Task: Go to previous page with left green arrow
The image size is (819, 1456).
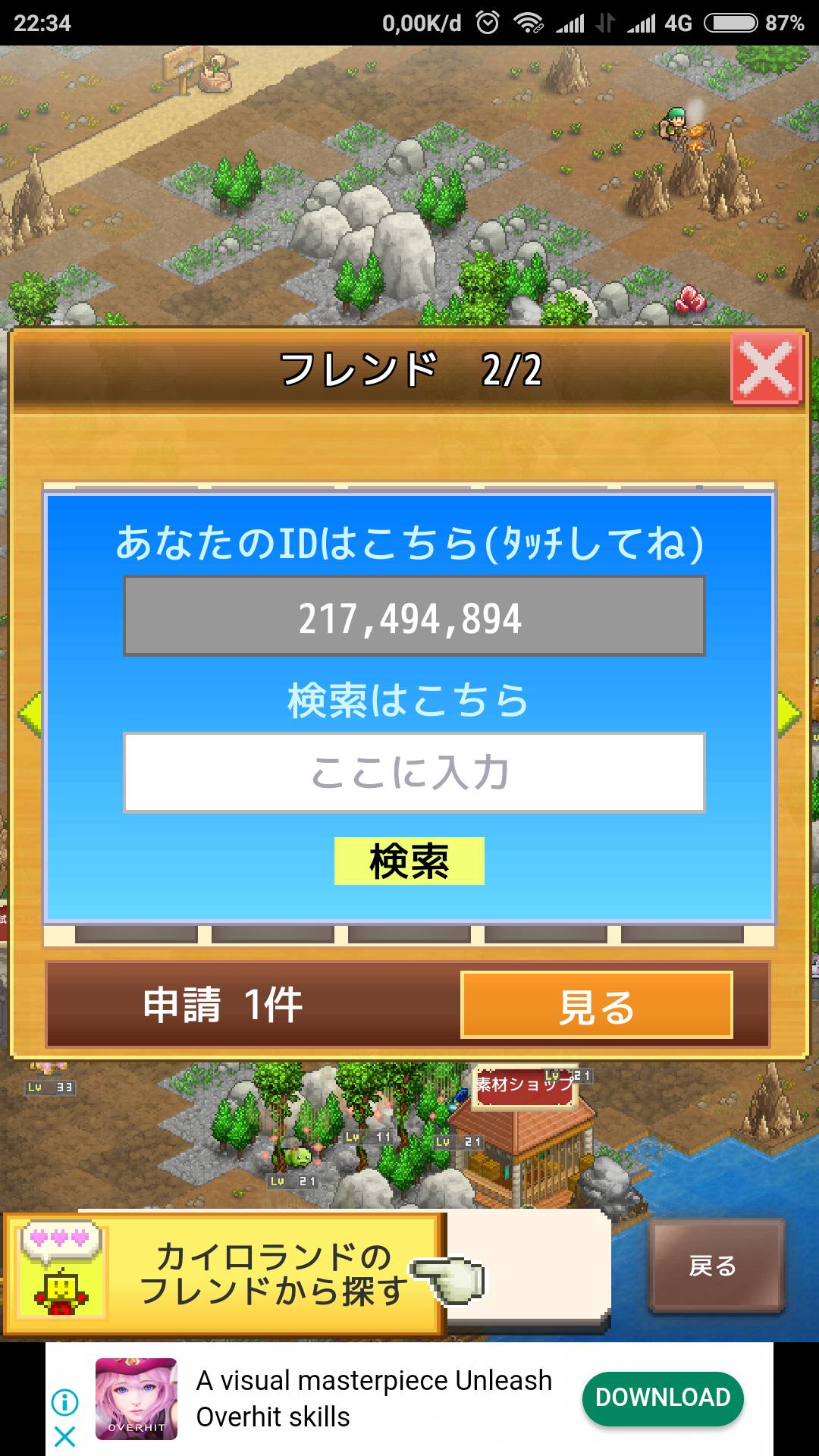Action: click(30, 714)
